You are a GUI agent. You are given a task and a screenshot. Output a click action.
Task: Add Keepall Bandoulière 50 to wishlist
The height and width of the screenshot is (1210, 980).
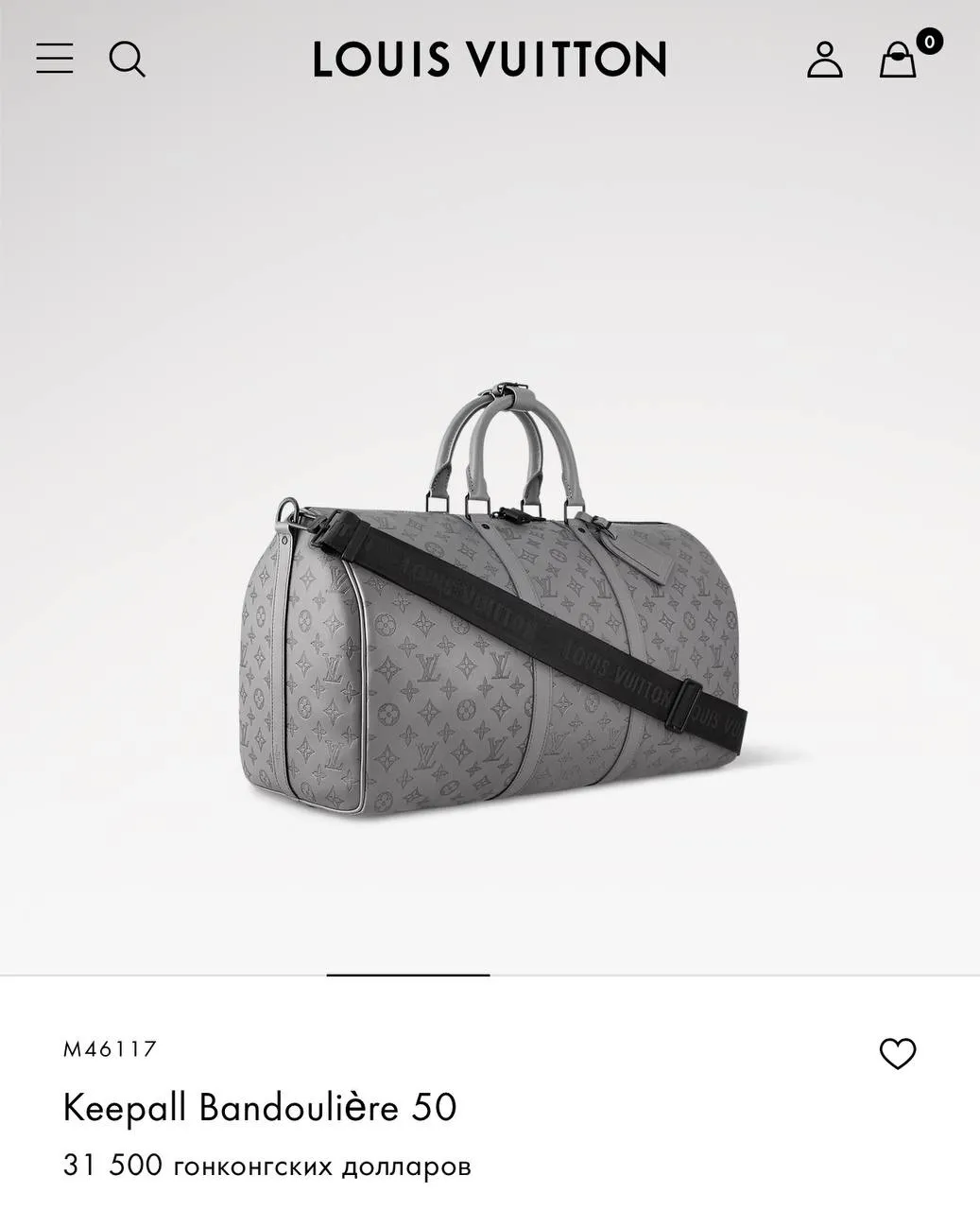(897, 1053)
